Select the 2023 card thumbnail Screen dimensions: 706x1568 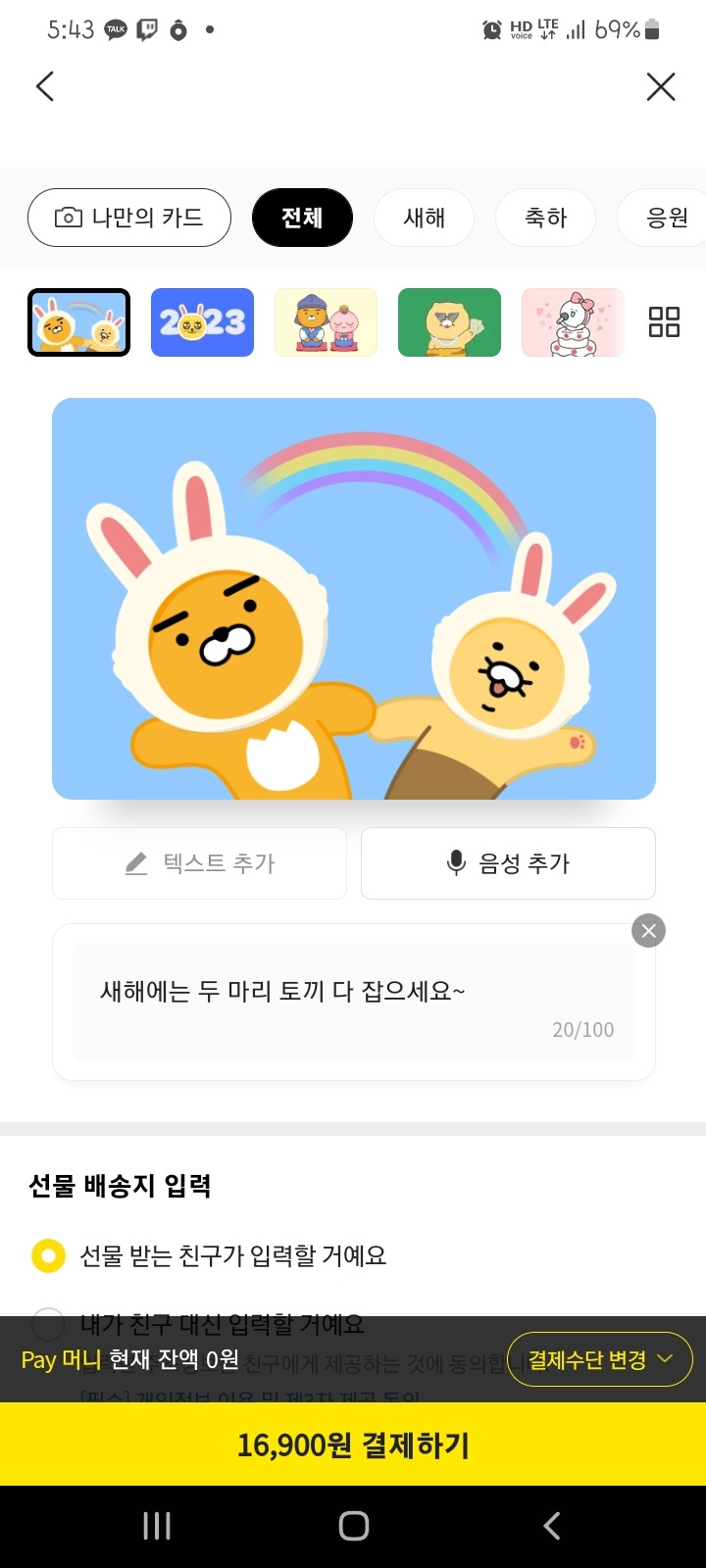click(202, 321)
